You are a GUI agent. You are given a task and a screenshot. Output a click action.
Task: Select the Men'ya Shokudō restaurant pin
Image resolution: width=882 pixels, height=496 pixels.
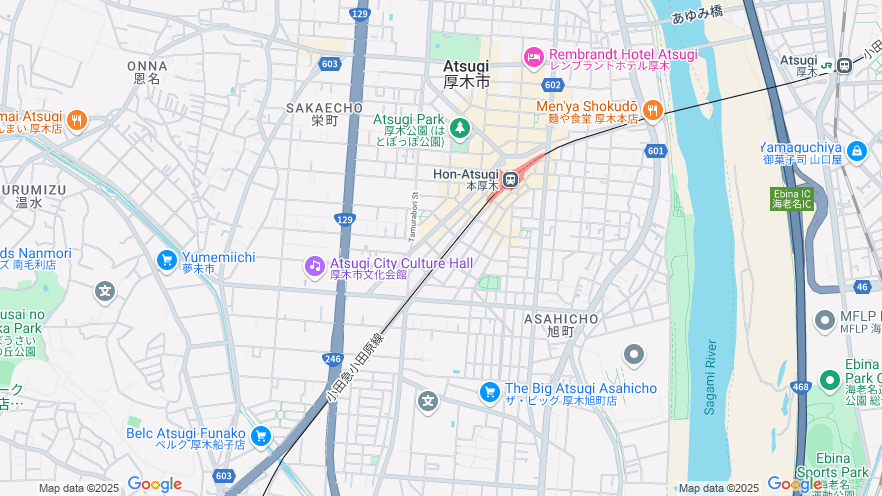pos(652,110)
